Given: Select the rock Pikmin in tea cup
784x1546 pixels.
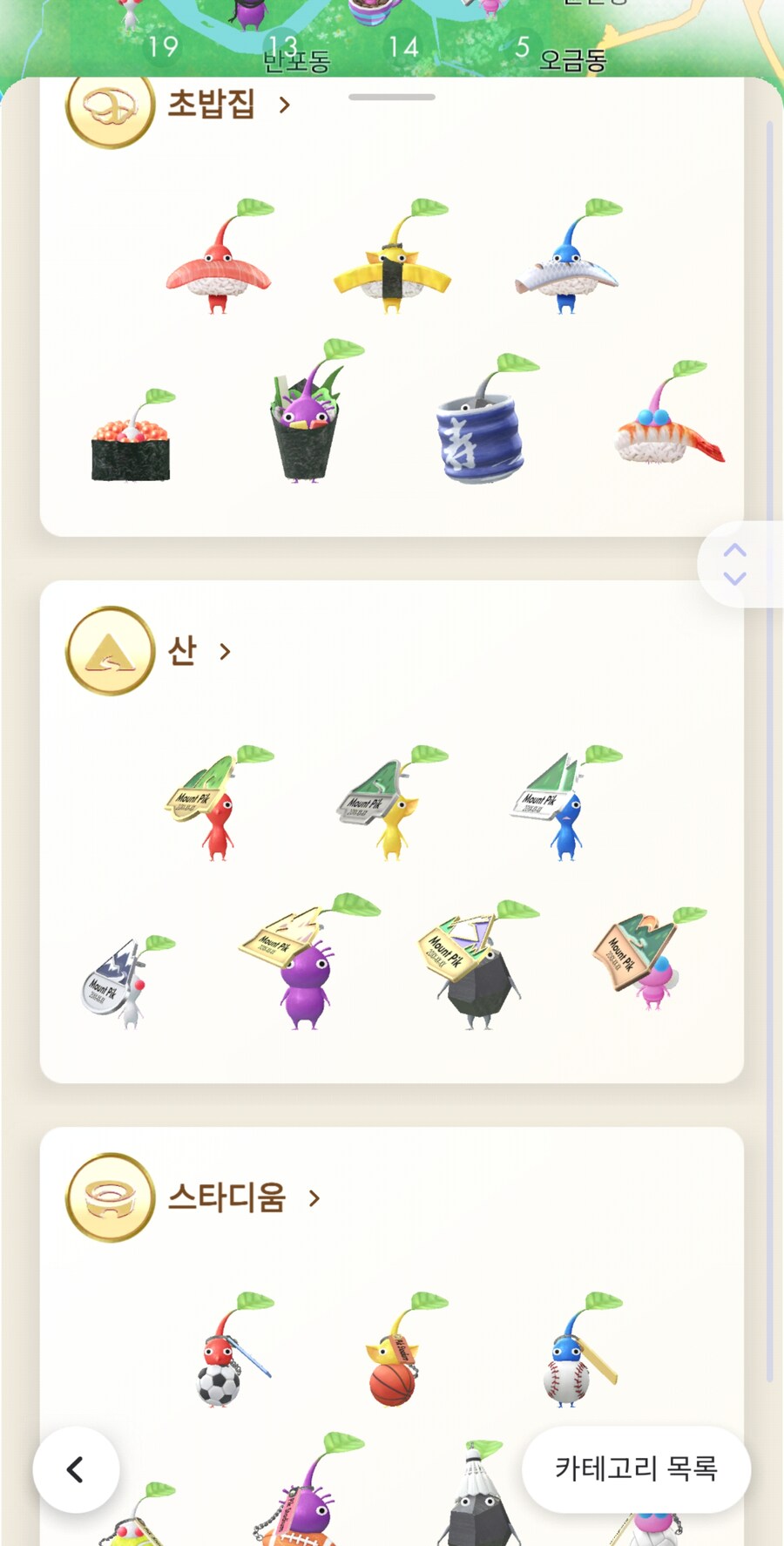Looking at the screenshot, I should 481,427.
